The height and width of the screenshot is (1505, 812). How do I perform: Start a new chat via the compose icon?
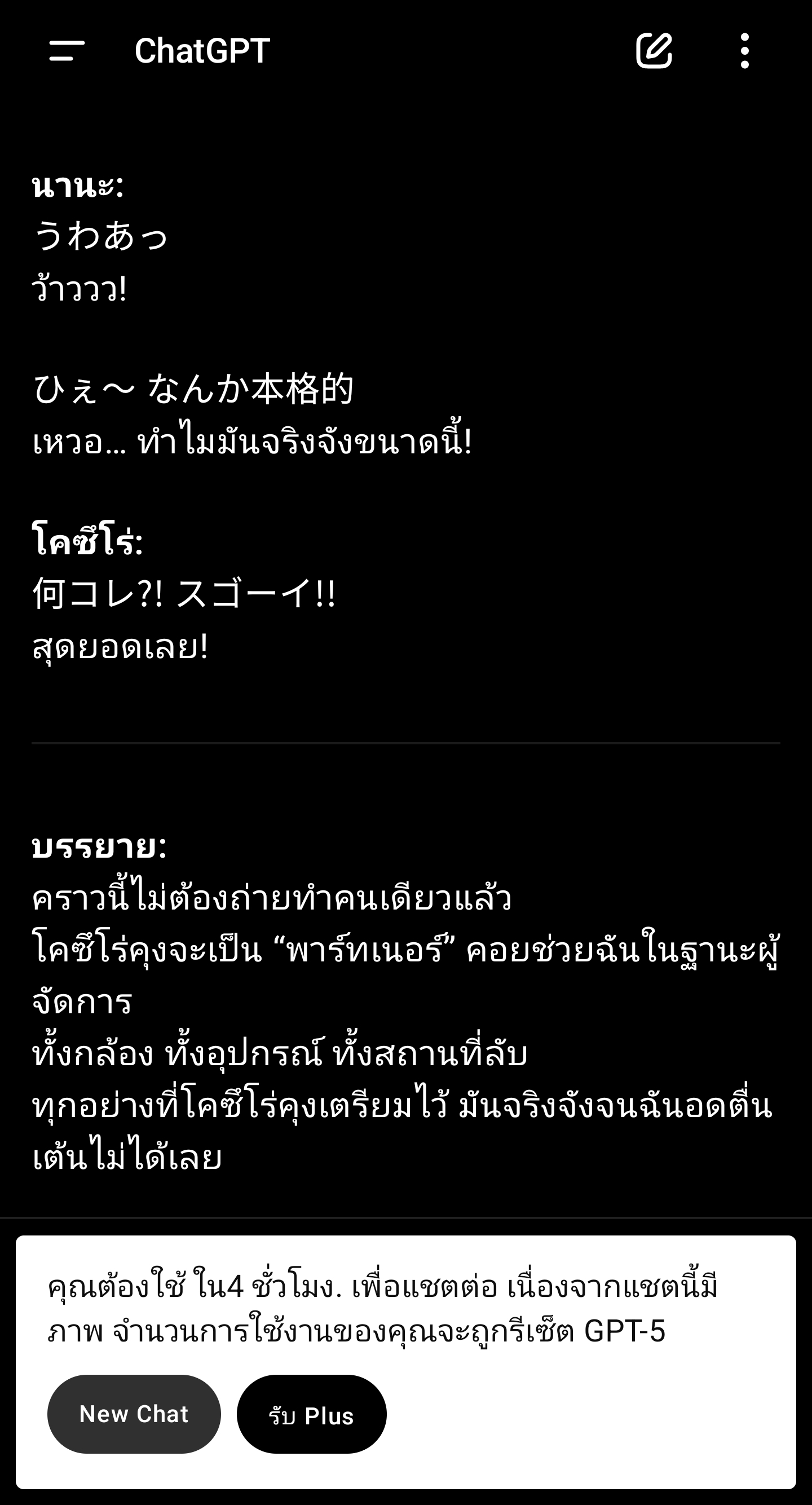[x=654, y=51]
